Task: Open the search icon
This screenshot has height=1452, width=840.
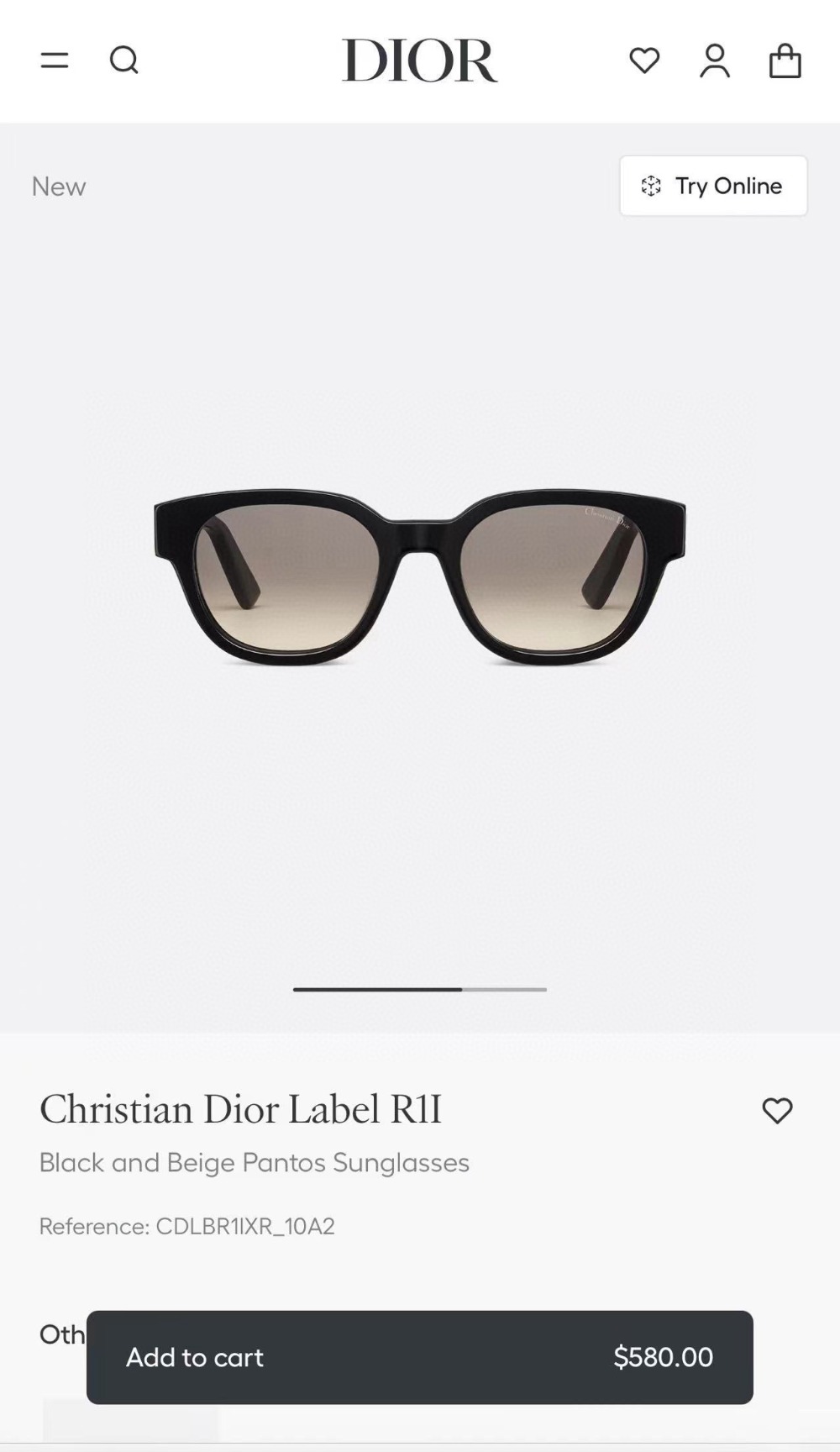Action: pyautogui.click(x=123, y=60)
